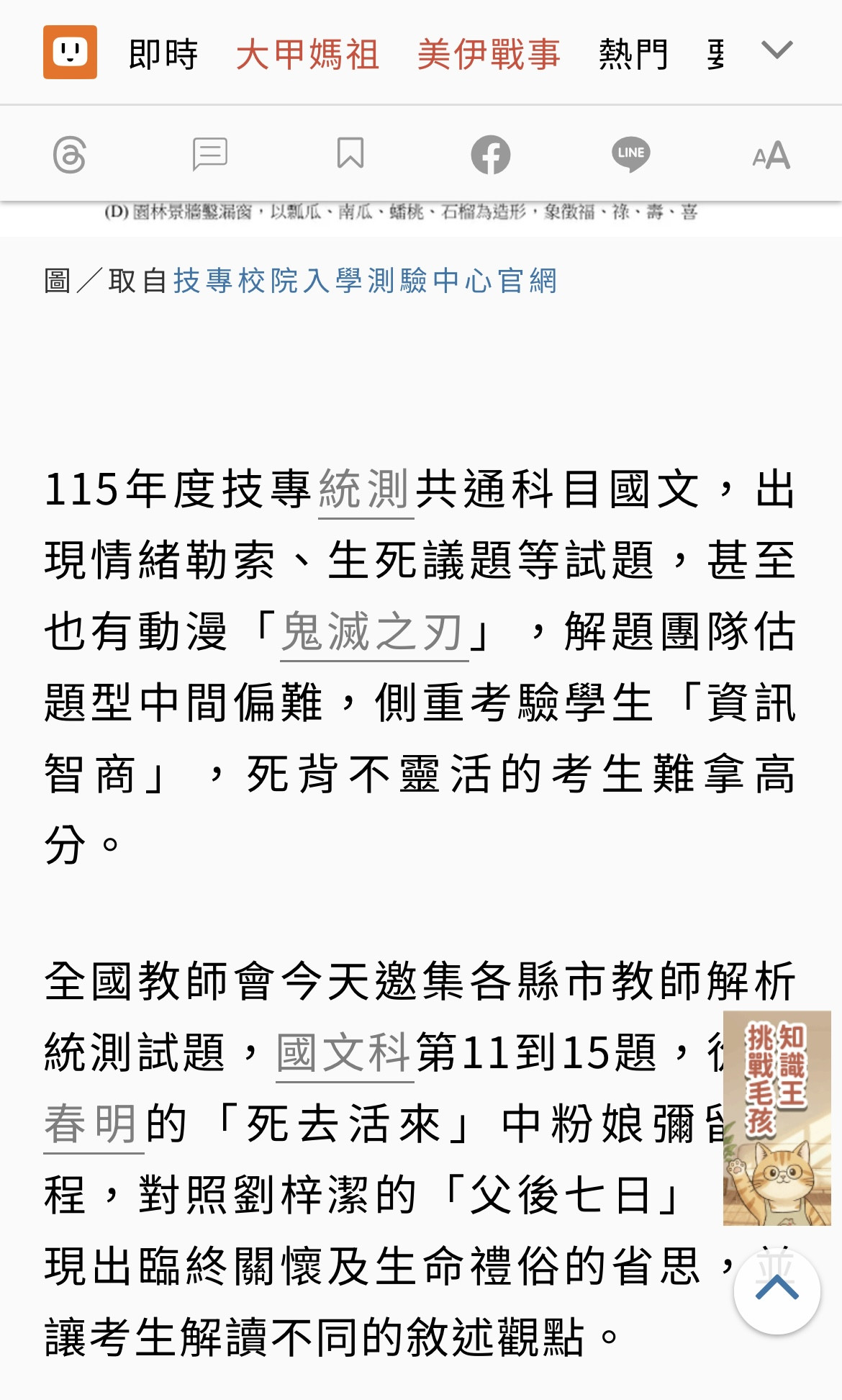
Task: Expand the category dropdown chevron
Action: [x=777, y=50]
